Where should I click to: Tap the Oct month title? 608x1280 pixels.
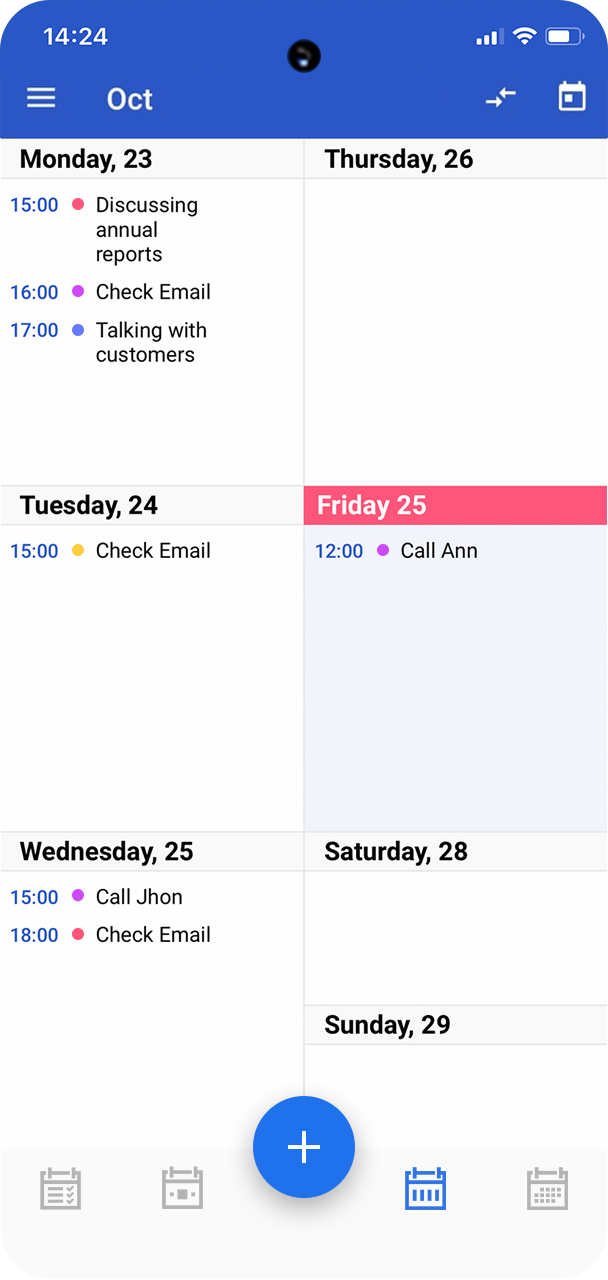point(130,99)
